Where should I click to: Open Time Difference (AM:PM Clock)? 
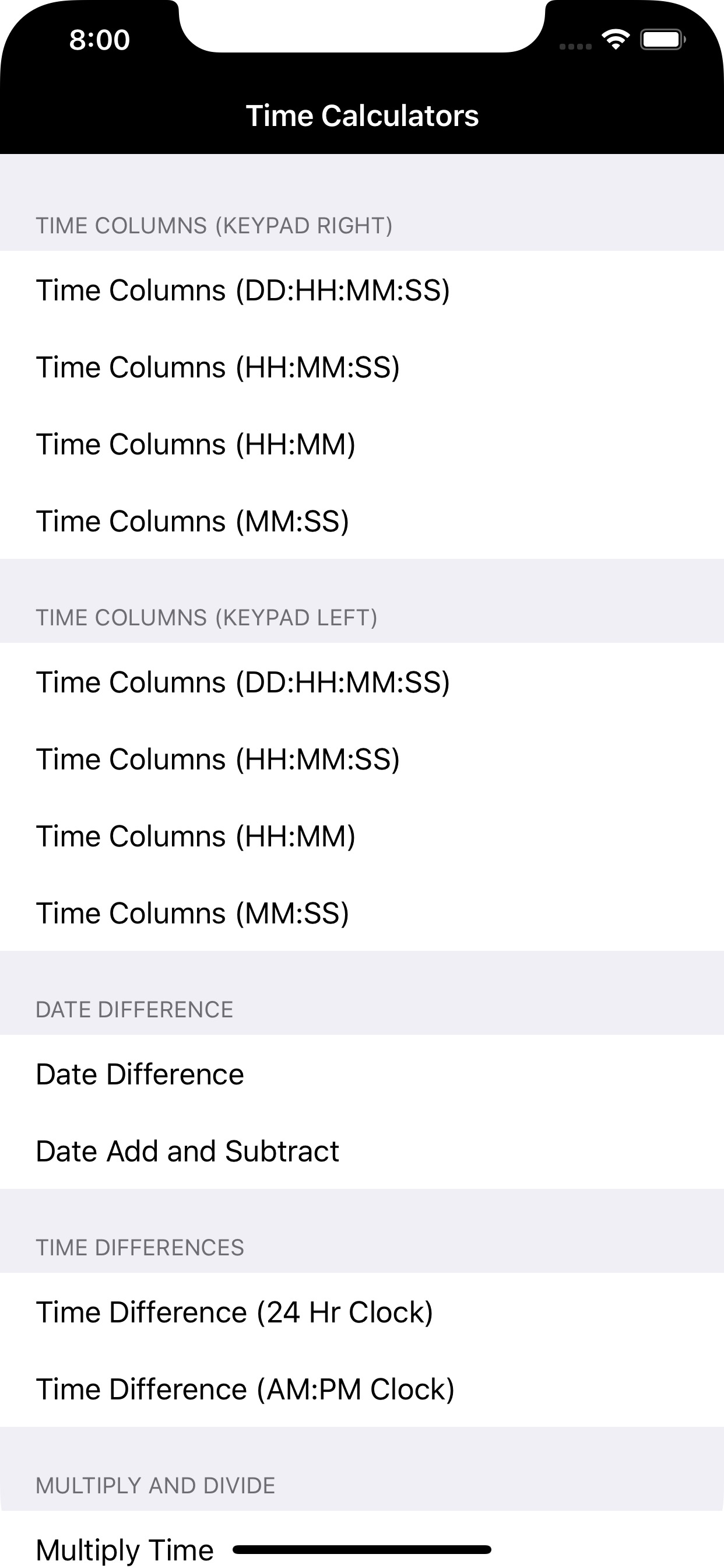pyautogui.click(x=245, y=1389)
